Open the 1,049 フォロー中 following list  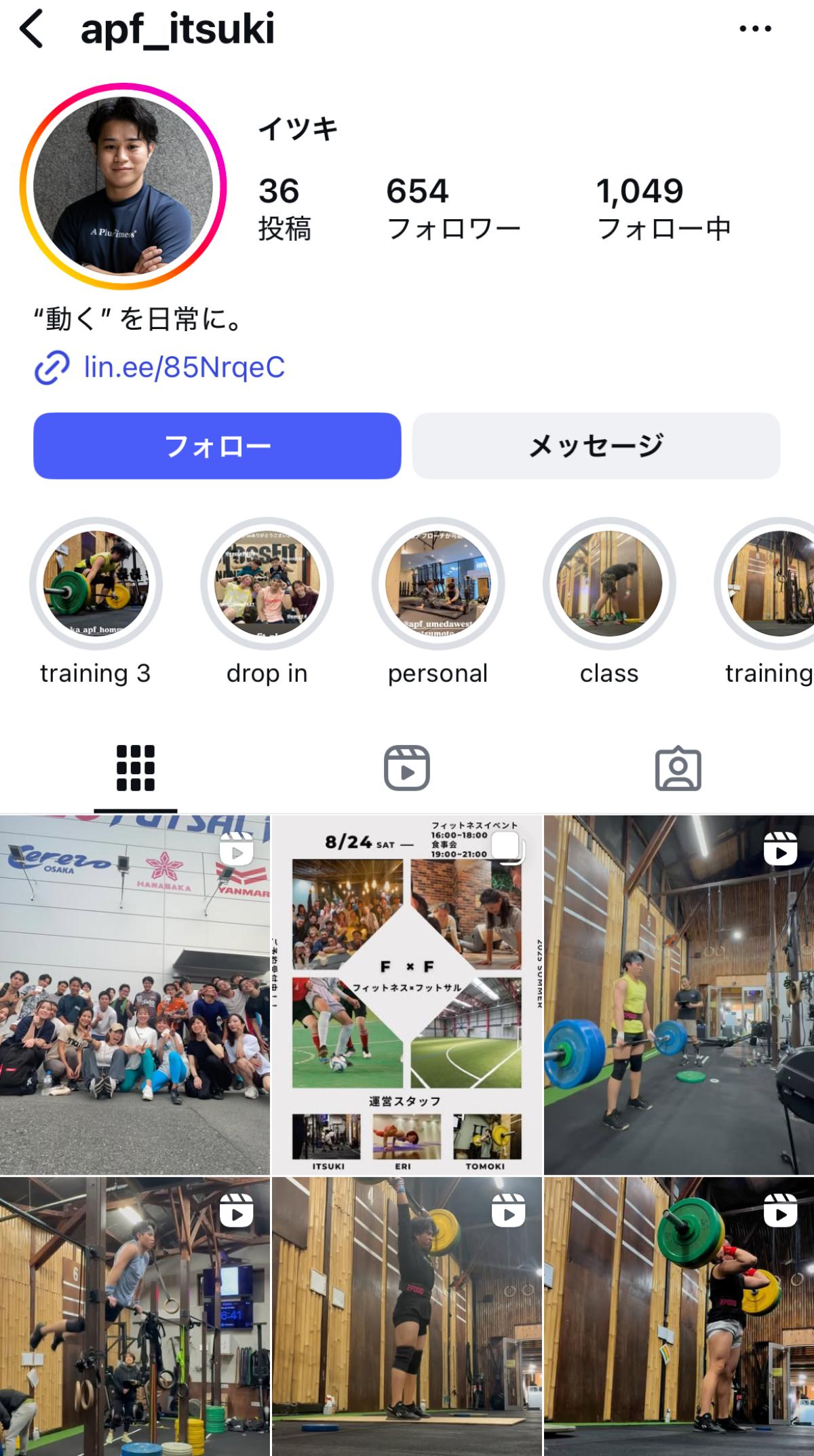coord(663,209)
